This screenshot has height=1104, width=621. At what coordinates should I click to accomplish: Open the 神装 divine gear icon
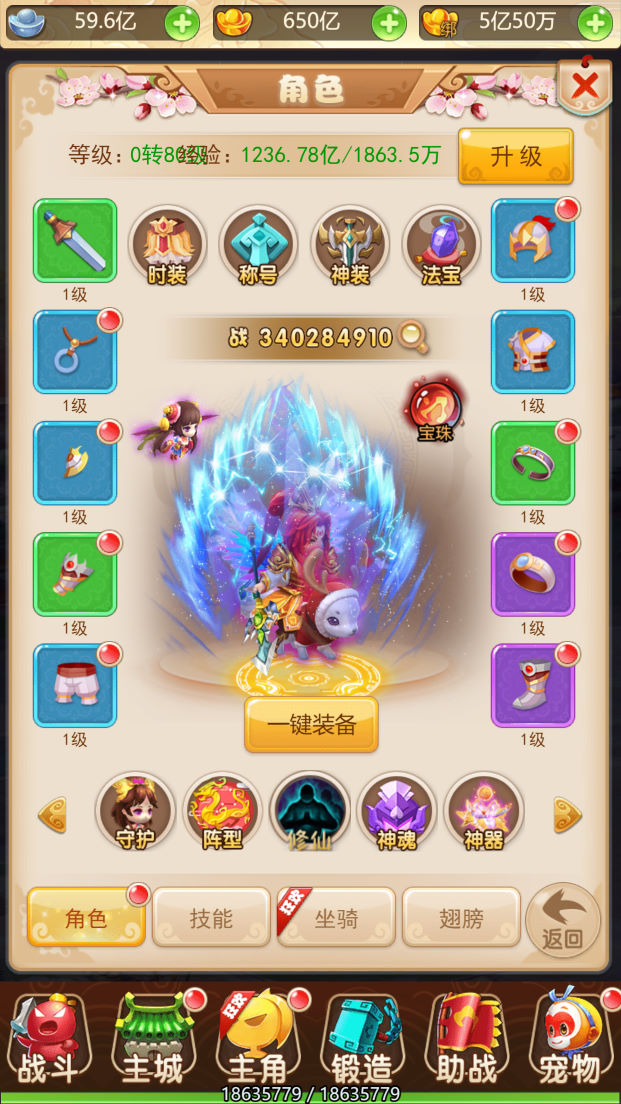(x=350, y=246)
